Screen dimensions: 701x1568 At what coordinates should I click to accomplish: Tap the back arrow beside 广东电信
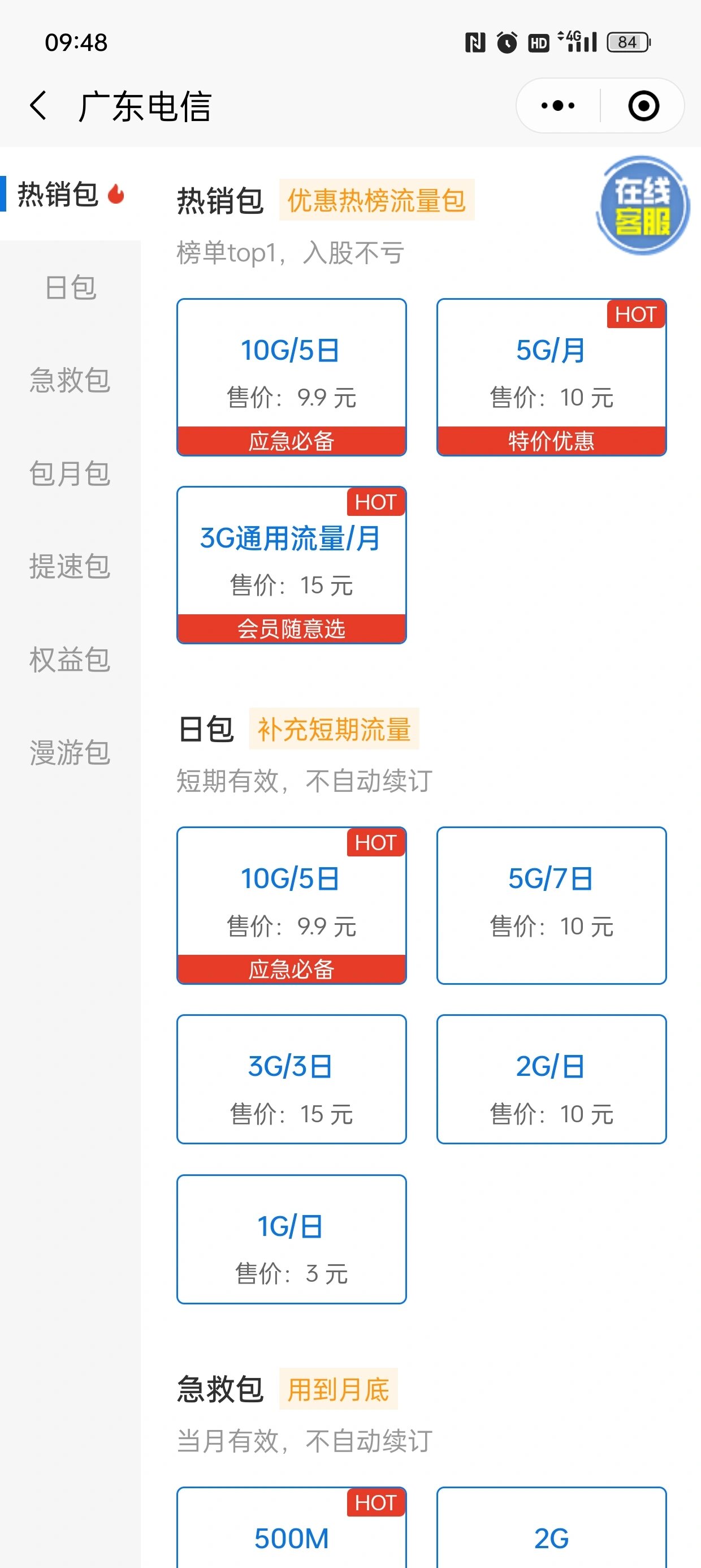click(x=39, y=105)
